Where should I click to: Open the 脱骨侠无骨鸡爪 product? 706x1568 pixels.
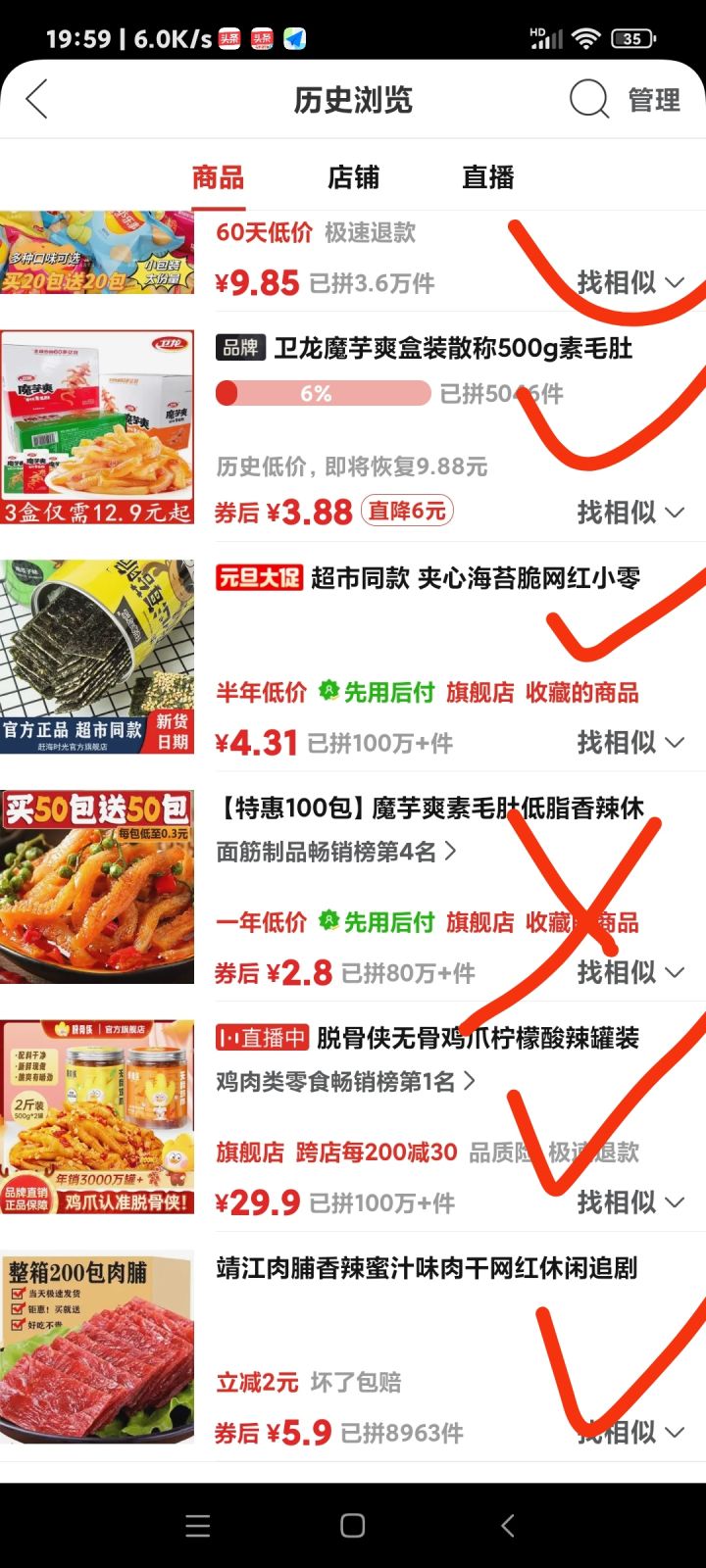click(x=478, y=1038)
